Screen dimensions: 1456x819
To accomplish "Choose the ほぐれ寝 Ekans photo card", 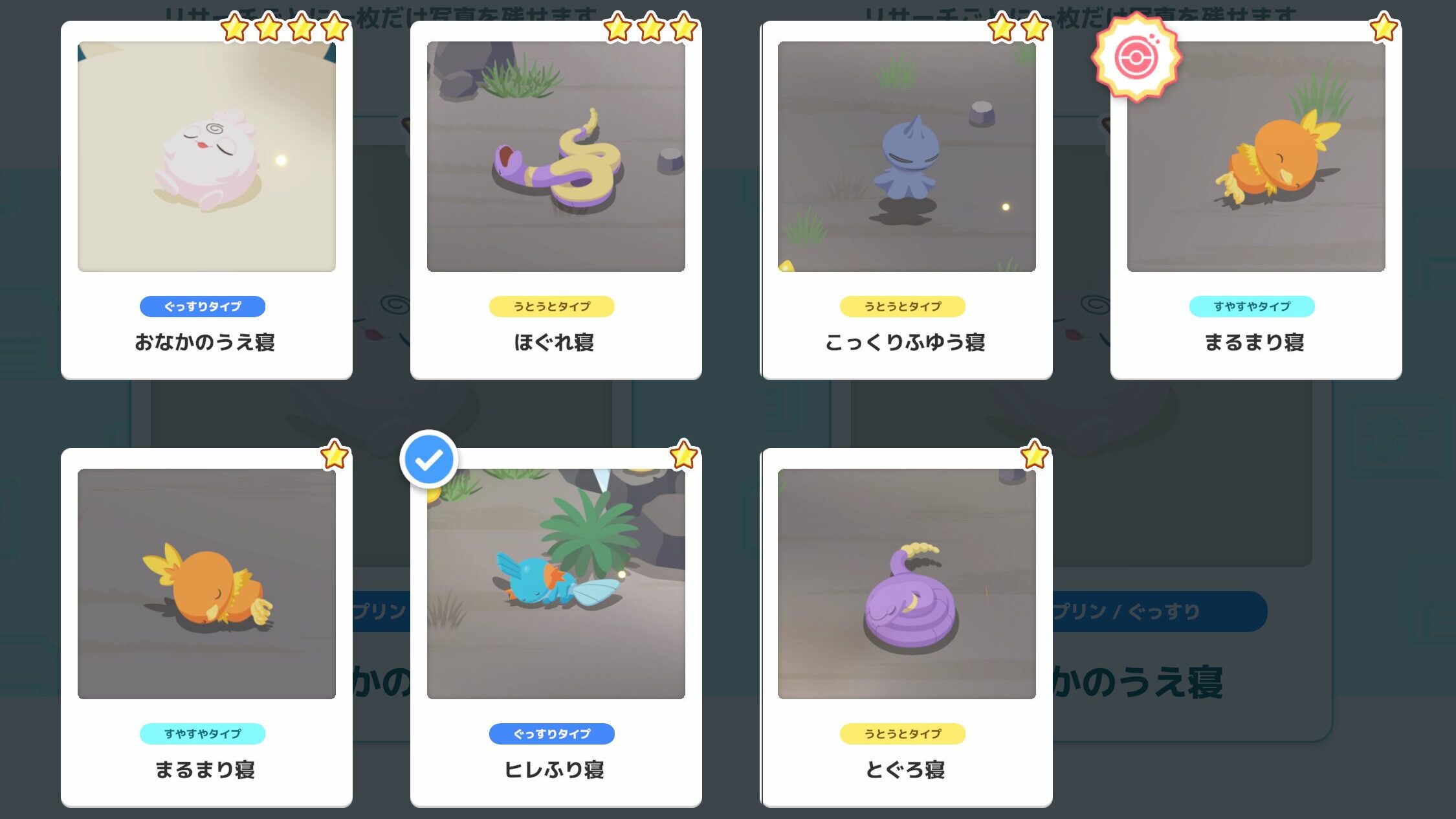I will pos(556,201).
